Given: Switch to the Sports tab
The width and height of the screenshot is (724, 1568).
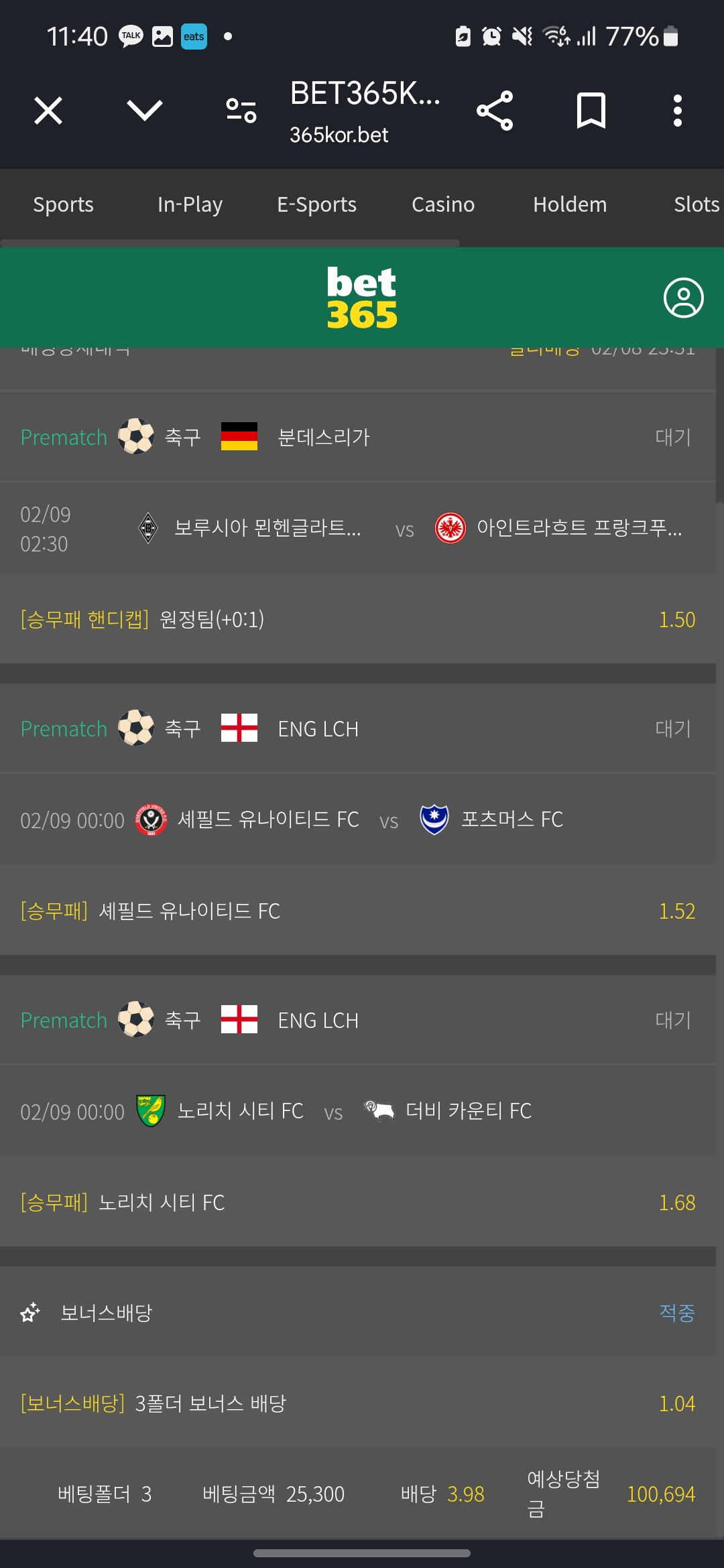Looking at the screenshot, I should click(x=64, y=204).
